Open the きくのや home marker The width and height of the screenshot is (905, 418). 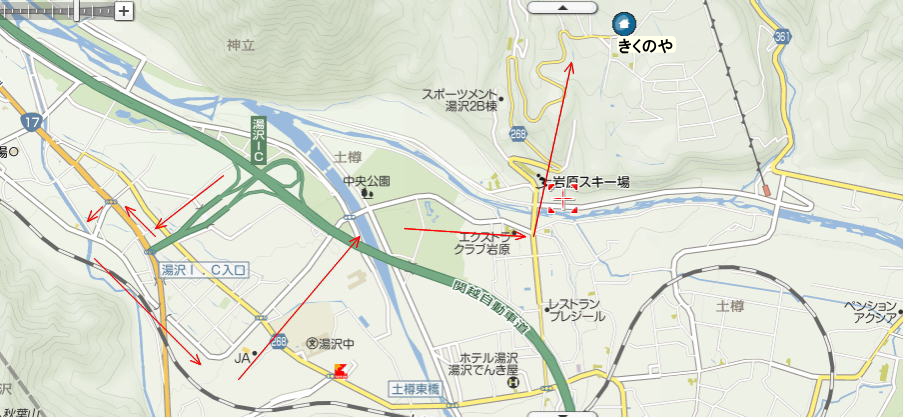tap(622, 23)
